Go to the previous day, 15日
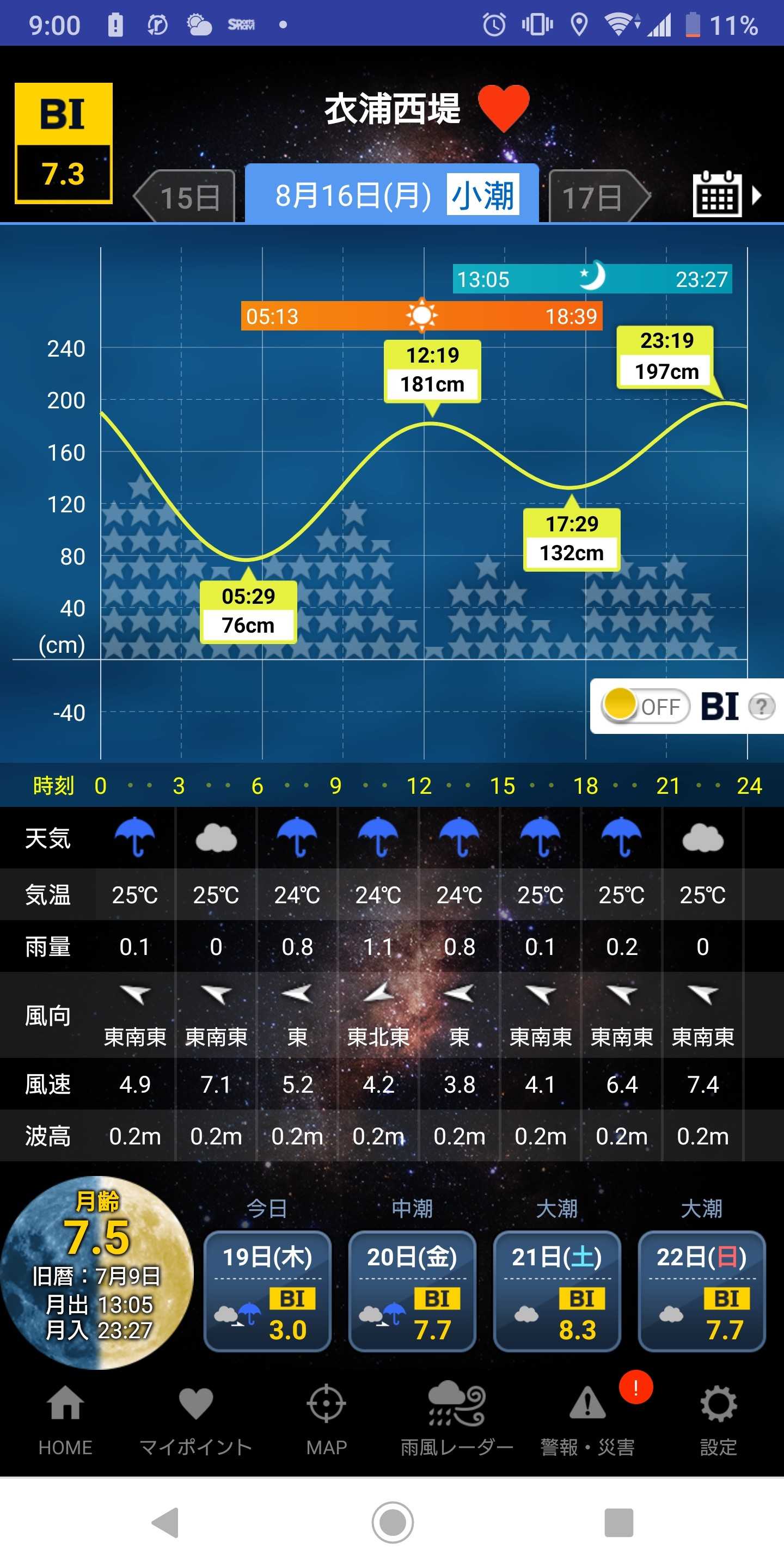Viewport: 784px width, 1568px height. pyautogui.click(x=185, y=196)
